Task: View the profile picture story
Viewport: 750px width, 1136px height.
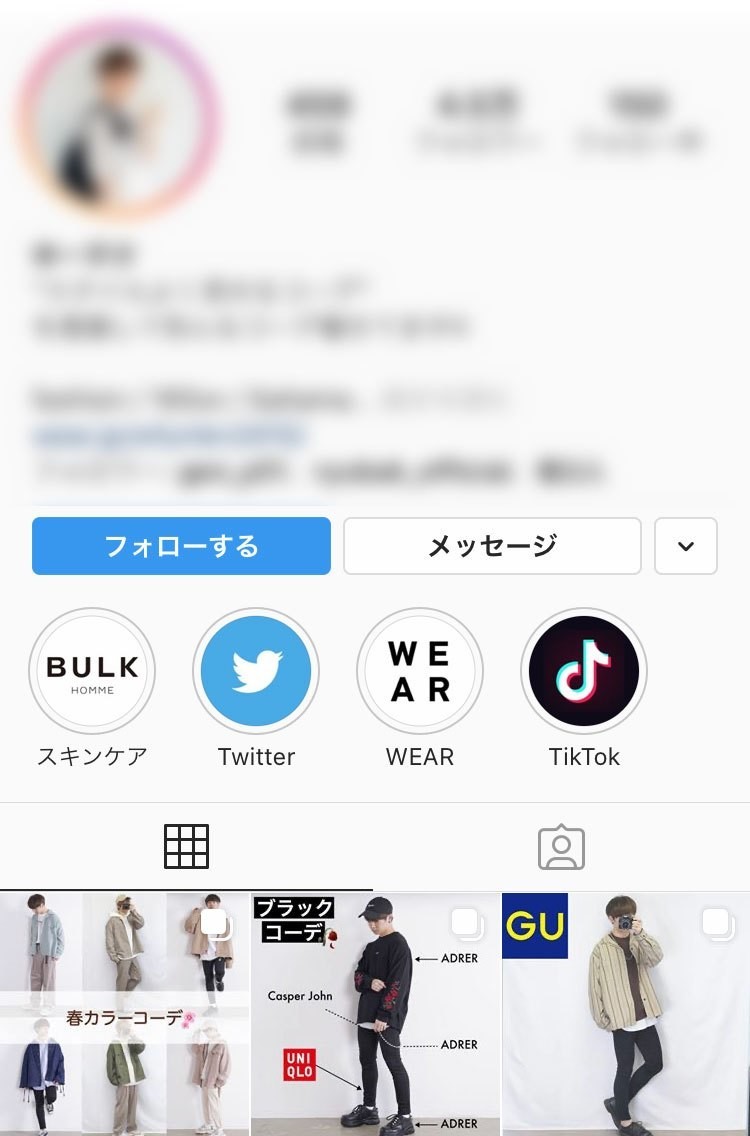Action: pos(118,118)
